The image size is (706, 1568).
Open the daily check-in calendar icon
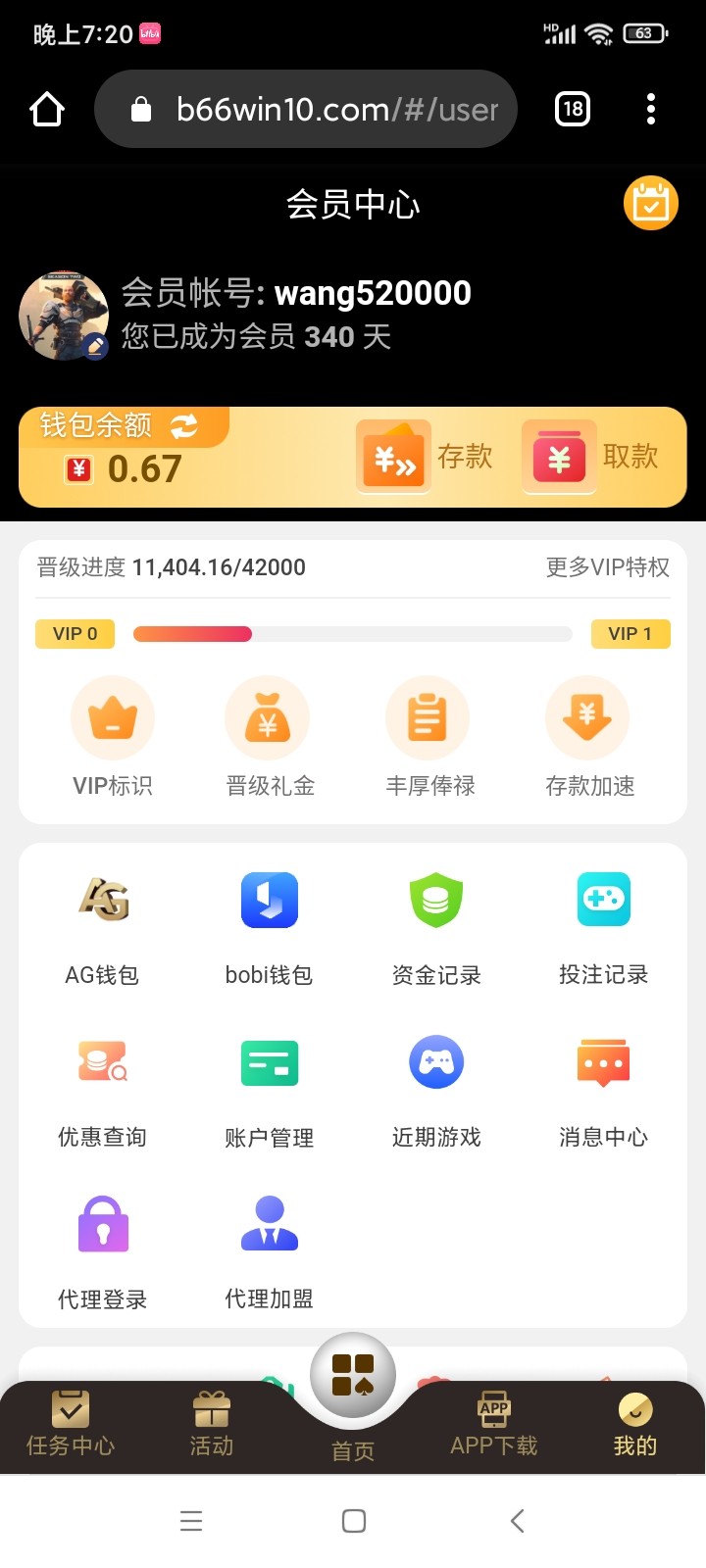(x=650, y=204)
